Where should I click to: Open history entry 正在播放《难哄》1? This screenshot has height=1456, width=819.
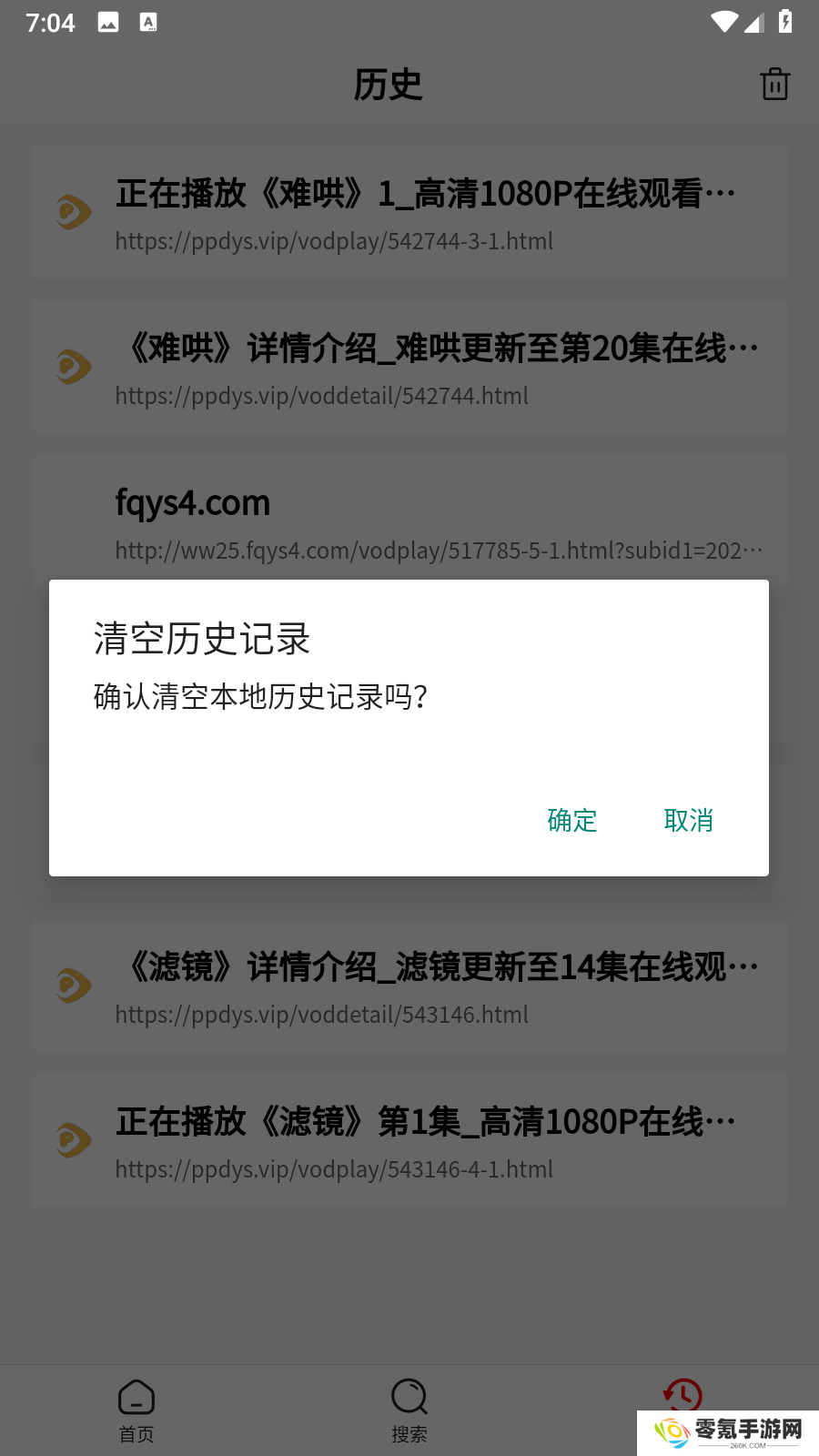[x=410, y=213]
